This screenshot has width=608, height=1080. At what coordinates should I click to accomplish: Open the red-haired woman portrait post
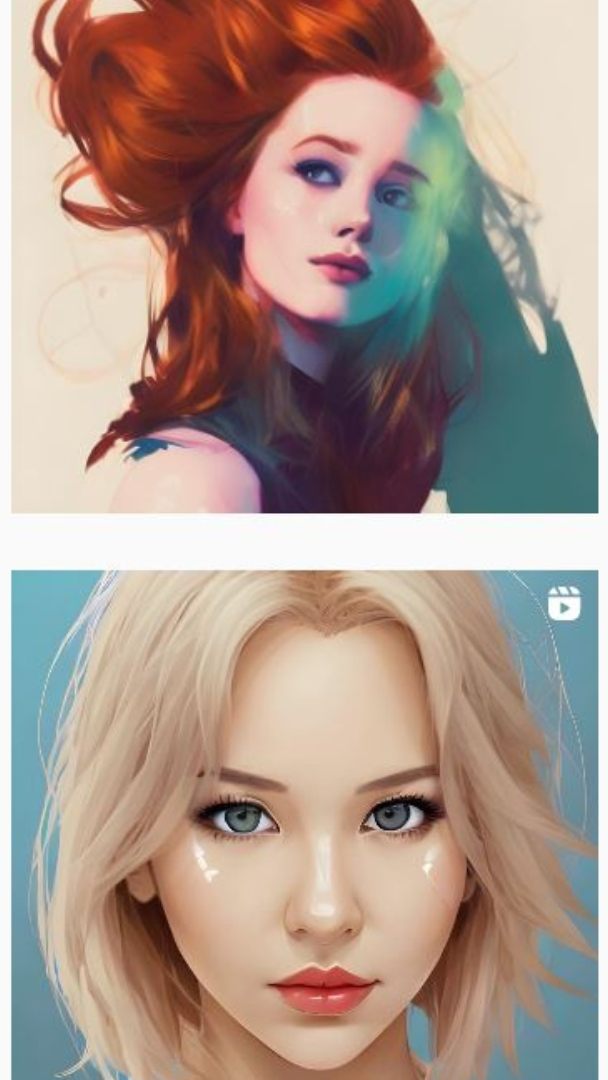pos(304,256)
